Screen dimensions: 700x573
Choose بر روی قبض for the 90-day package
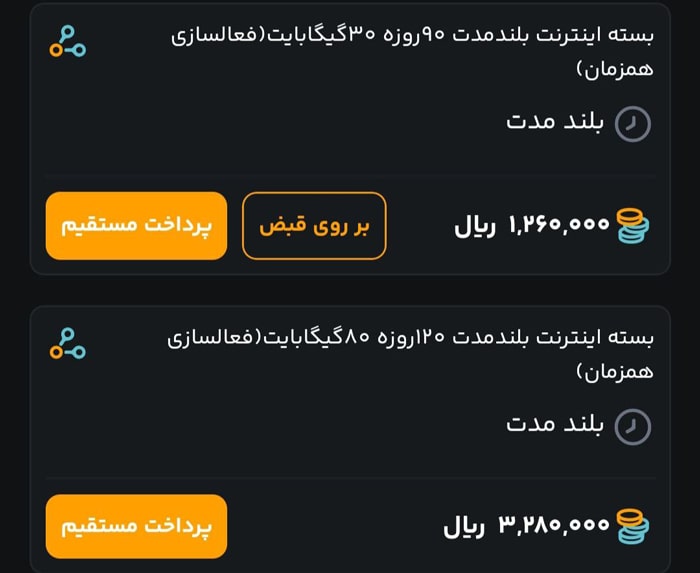point(314,226)
